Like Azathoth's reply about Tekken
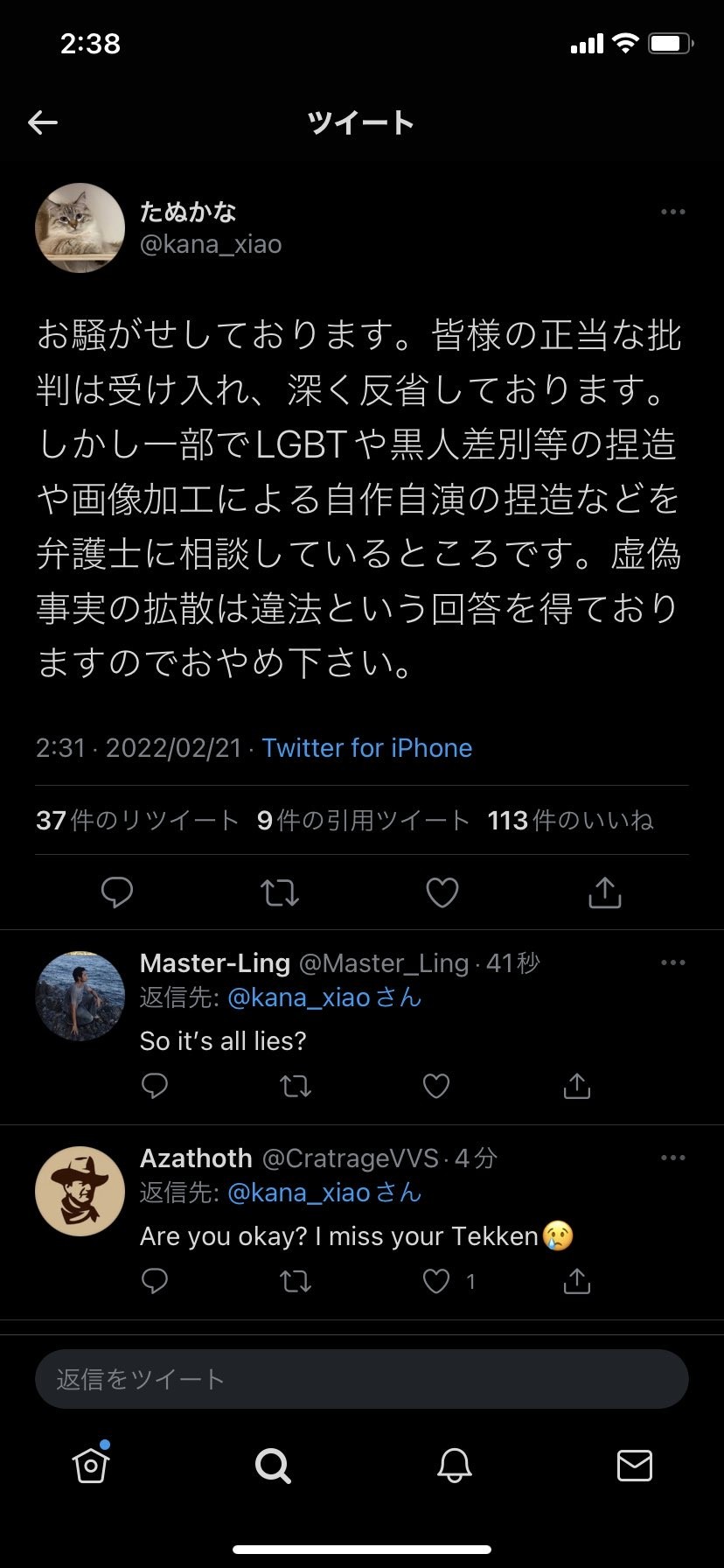Viewport: 724px width, 1568px height. pos(435,1282)
